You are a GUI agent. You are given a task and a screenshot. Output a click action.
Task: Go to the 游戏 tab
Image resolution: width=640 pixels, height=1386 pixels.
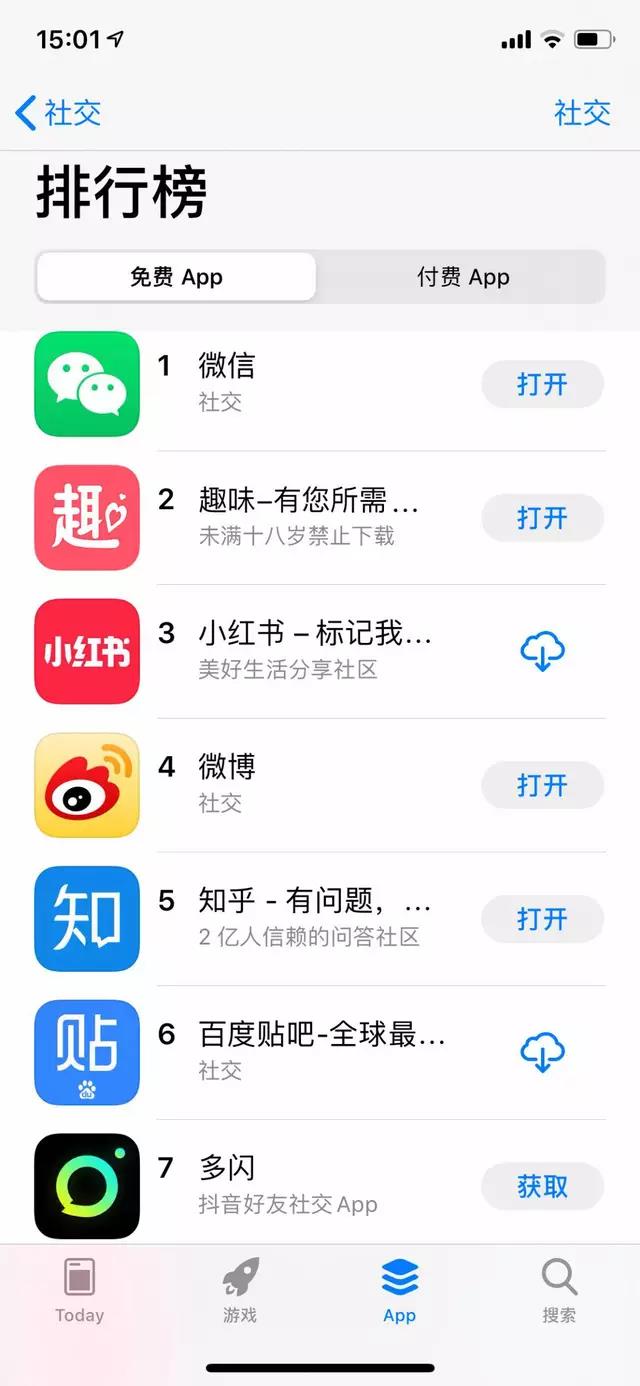coord(240,1290)
